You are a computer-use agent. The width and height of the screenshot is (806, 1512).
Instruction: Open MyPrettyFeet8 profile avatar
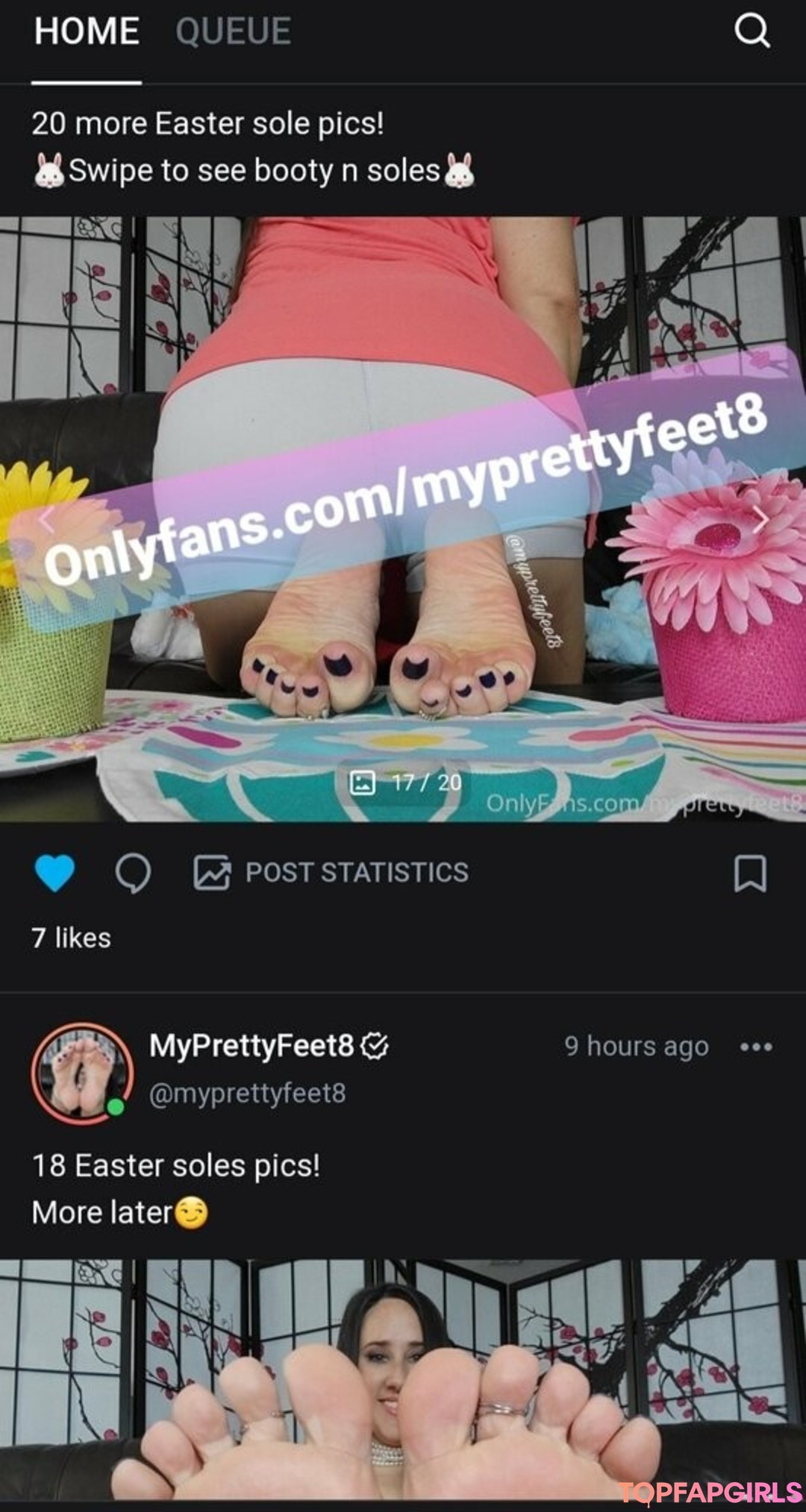81,1072
